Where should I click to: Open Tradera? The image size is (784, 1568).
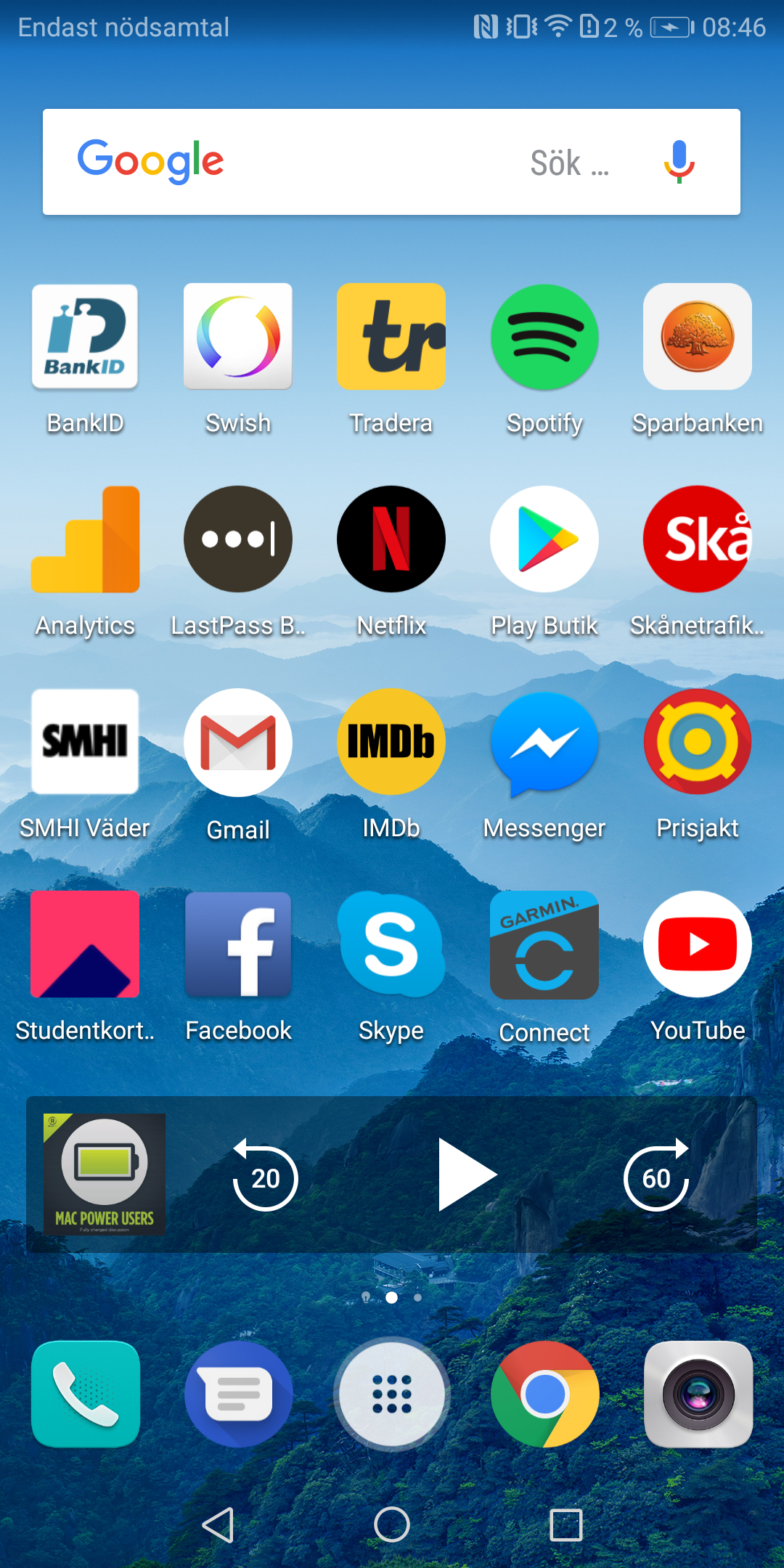point(391,337)
